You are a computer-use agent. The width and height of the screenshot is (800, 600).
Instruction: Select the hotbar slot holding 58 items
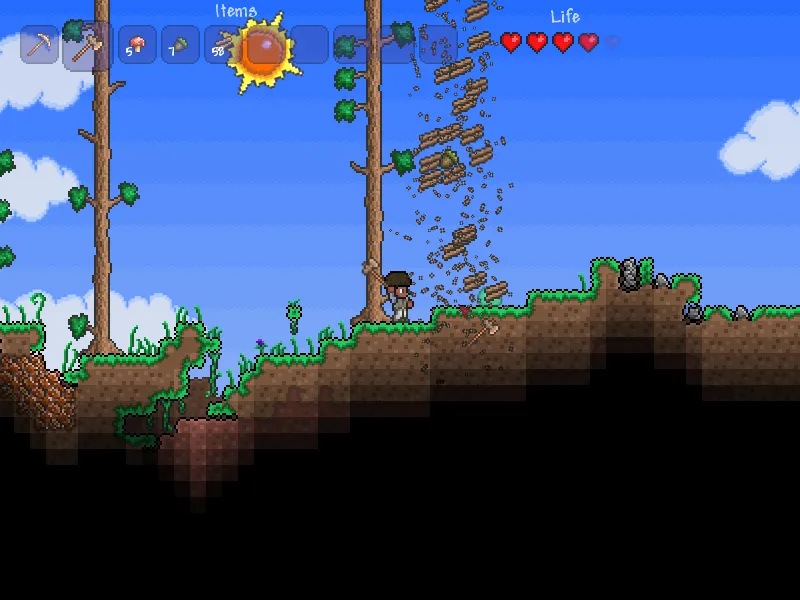(x=222, y=45)
